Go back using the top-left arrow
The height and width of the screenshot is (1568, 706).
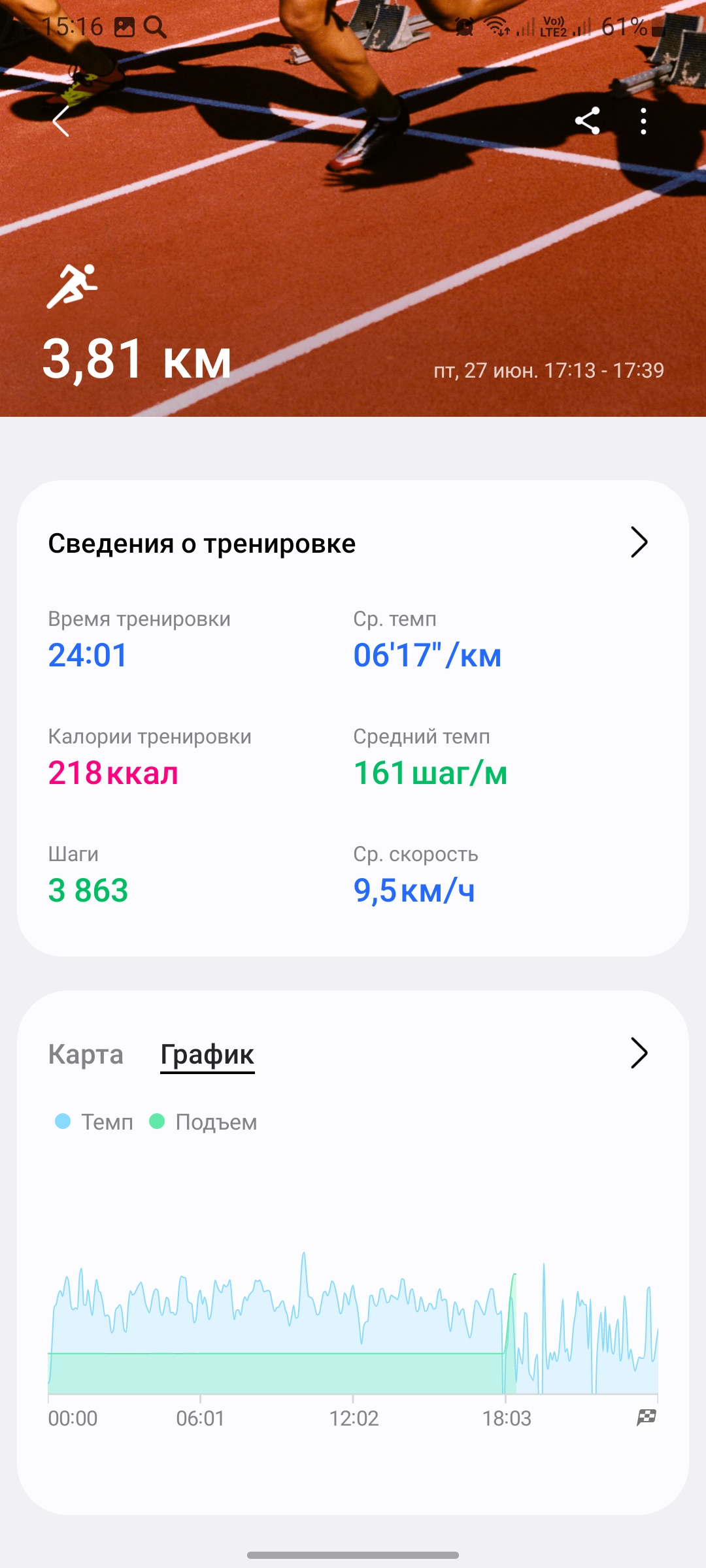tap(61, 122)
